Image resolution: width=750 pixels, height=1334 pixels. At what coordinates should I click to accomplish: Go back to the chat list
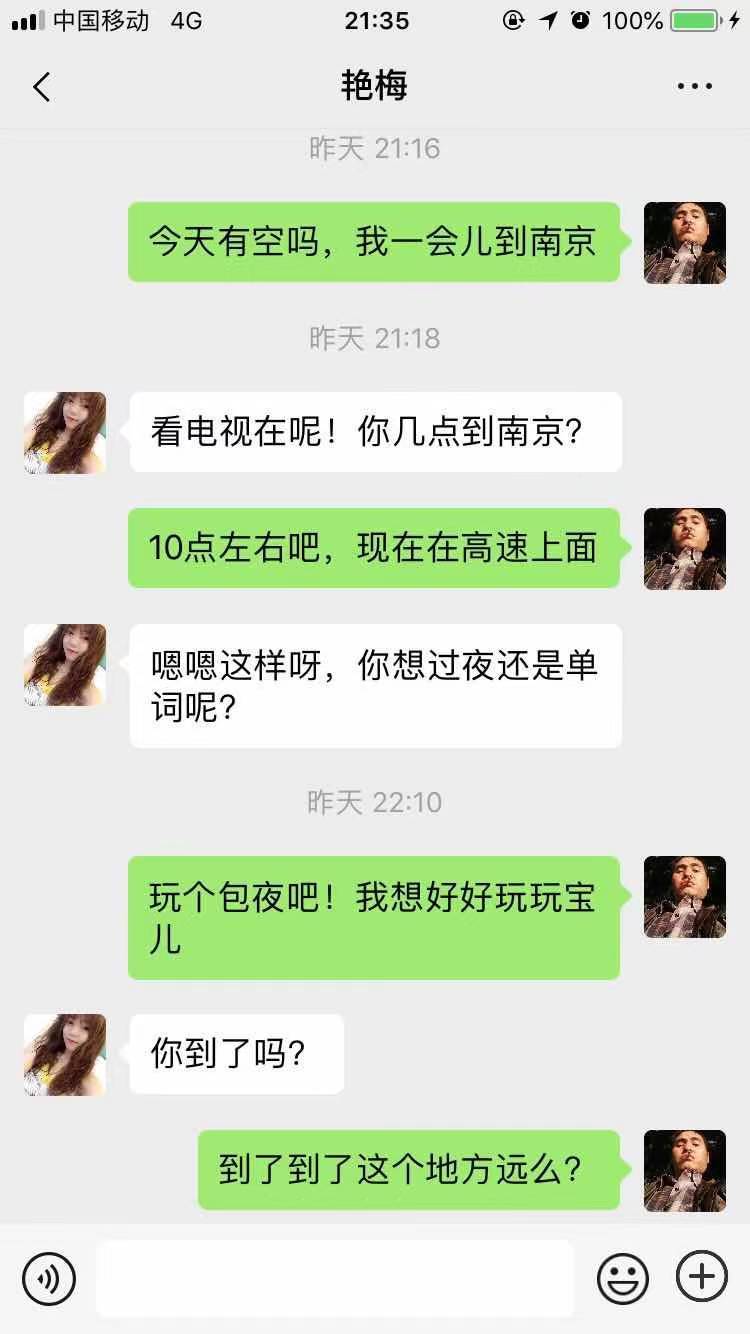coord(41,87)
